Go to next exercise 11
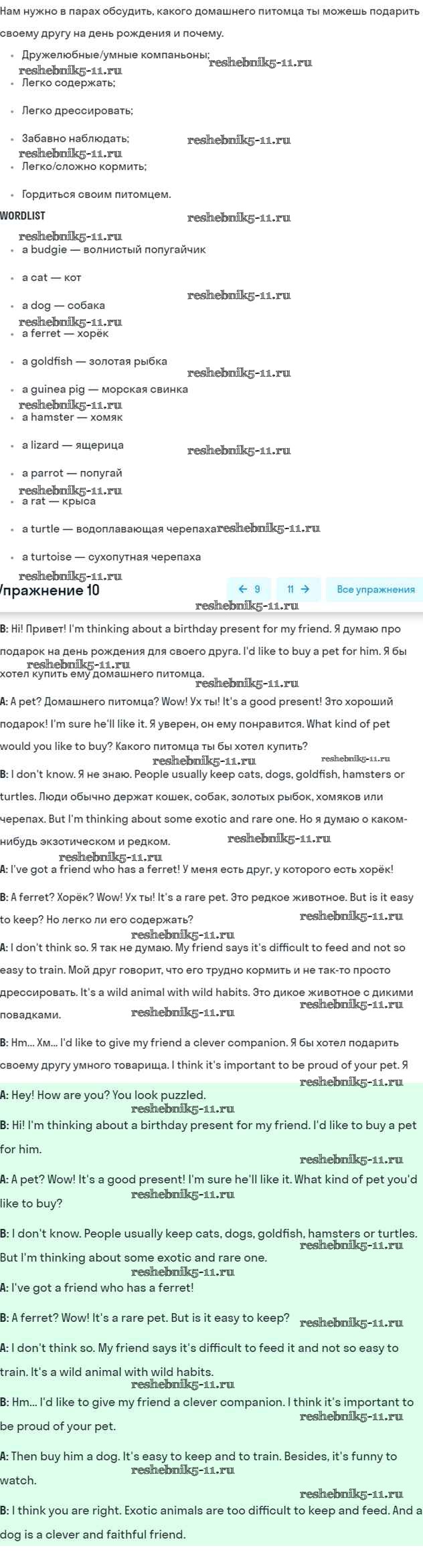Viewport: 423px width, 1568px height. (298, 589)
